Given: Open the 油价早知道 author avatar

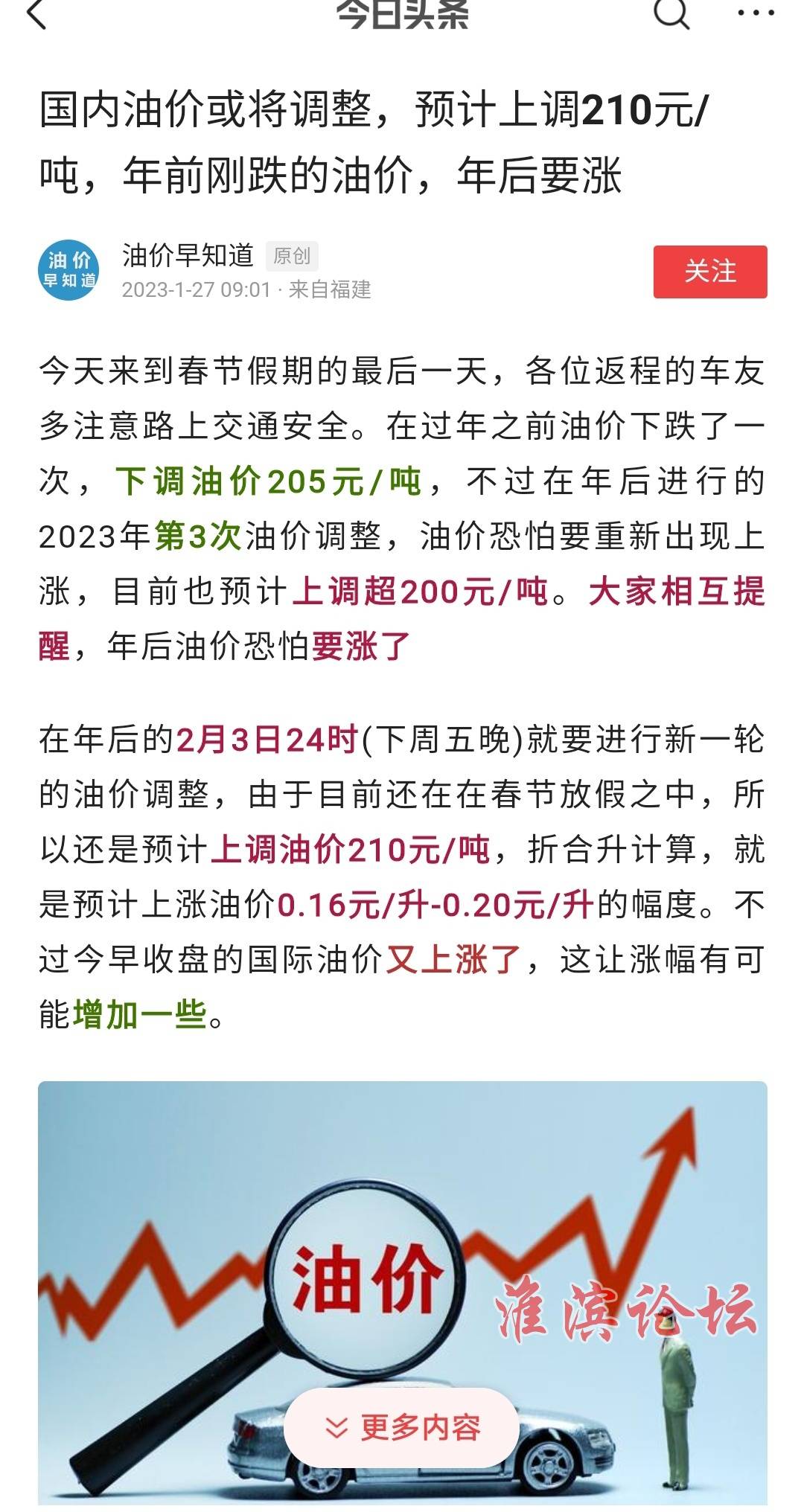Looking at the screenshot, I should 69,271.
